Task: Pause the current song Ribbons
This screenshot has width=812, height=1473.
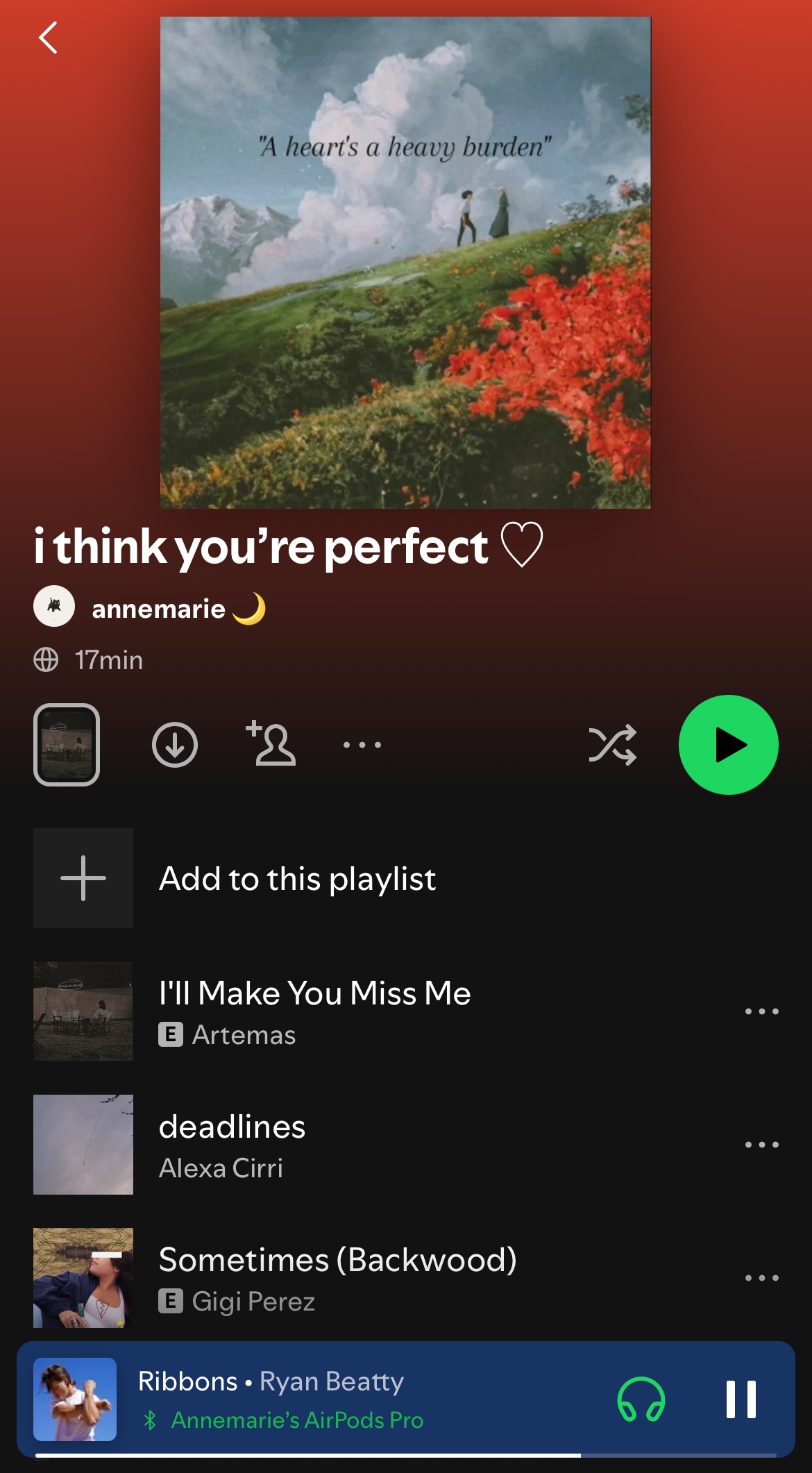Action: (x=741, y=1399)
